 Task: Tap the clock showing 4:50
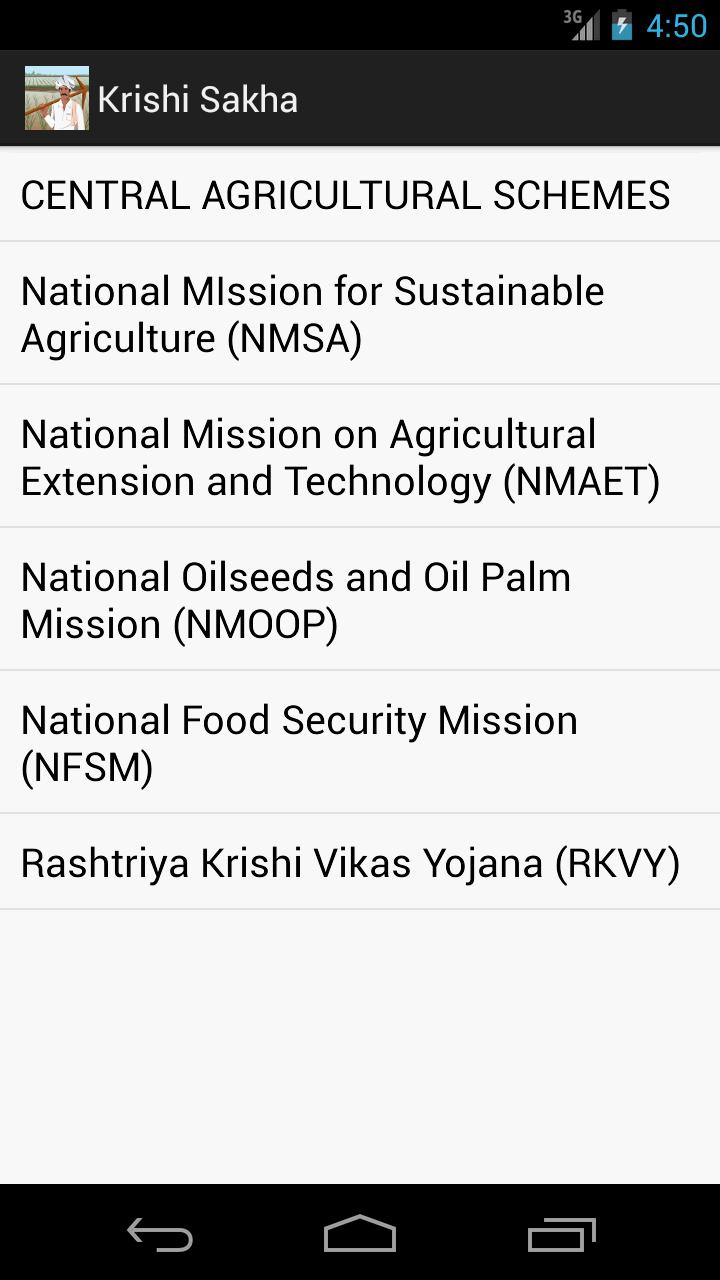tap(676, 25)
